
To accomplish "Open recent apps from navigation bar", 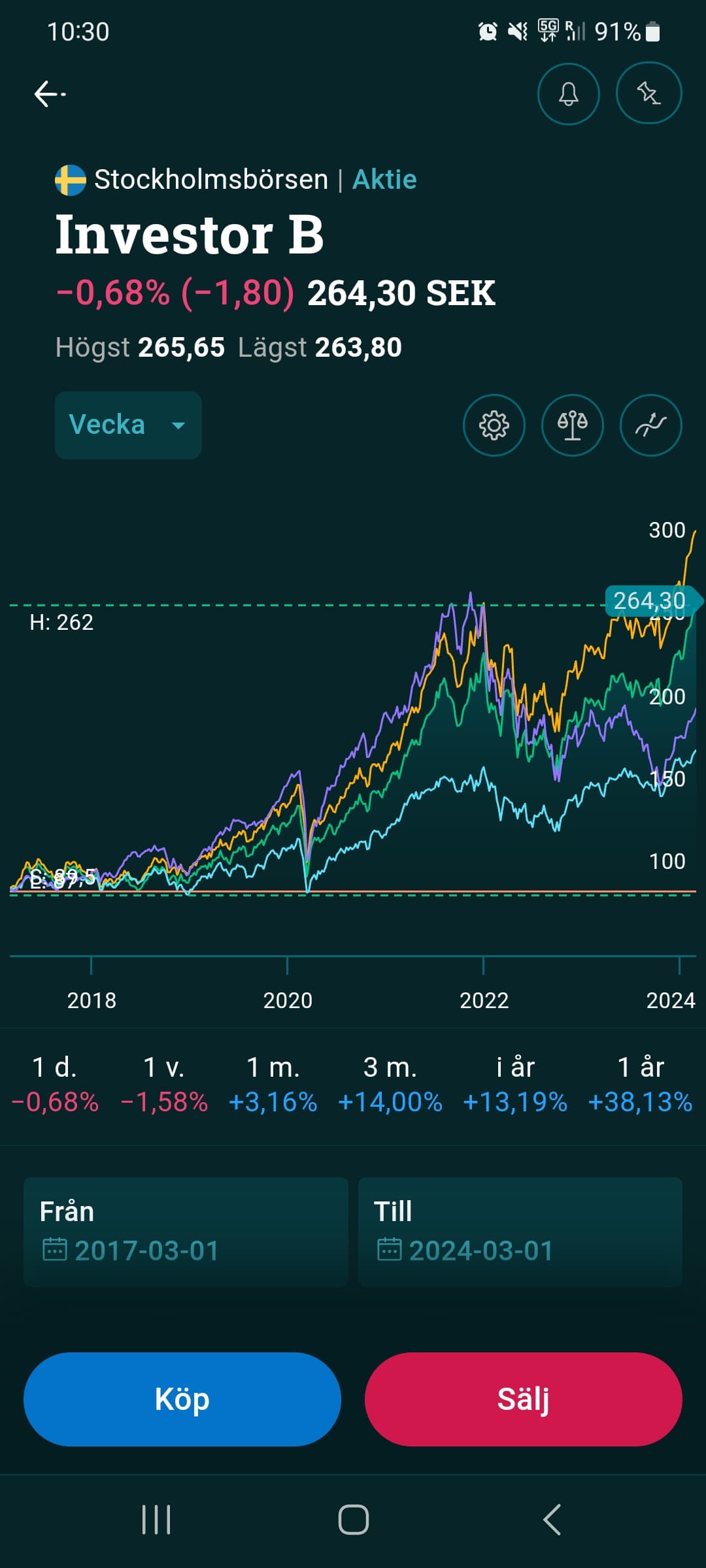I will click(156, 1520).
